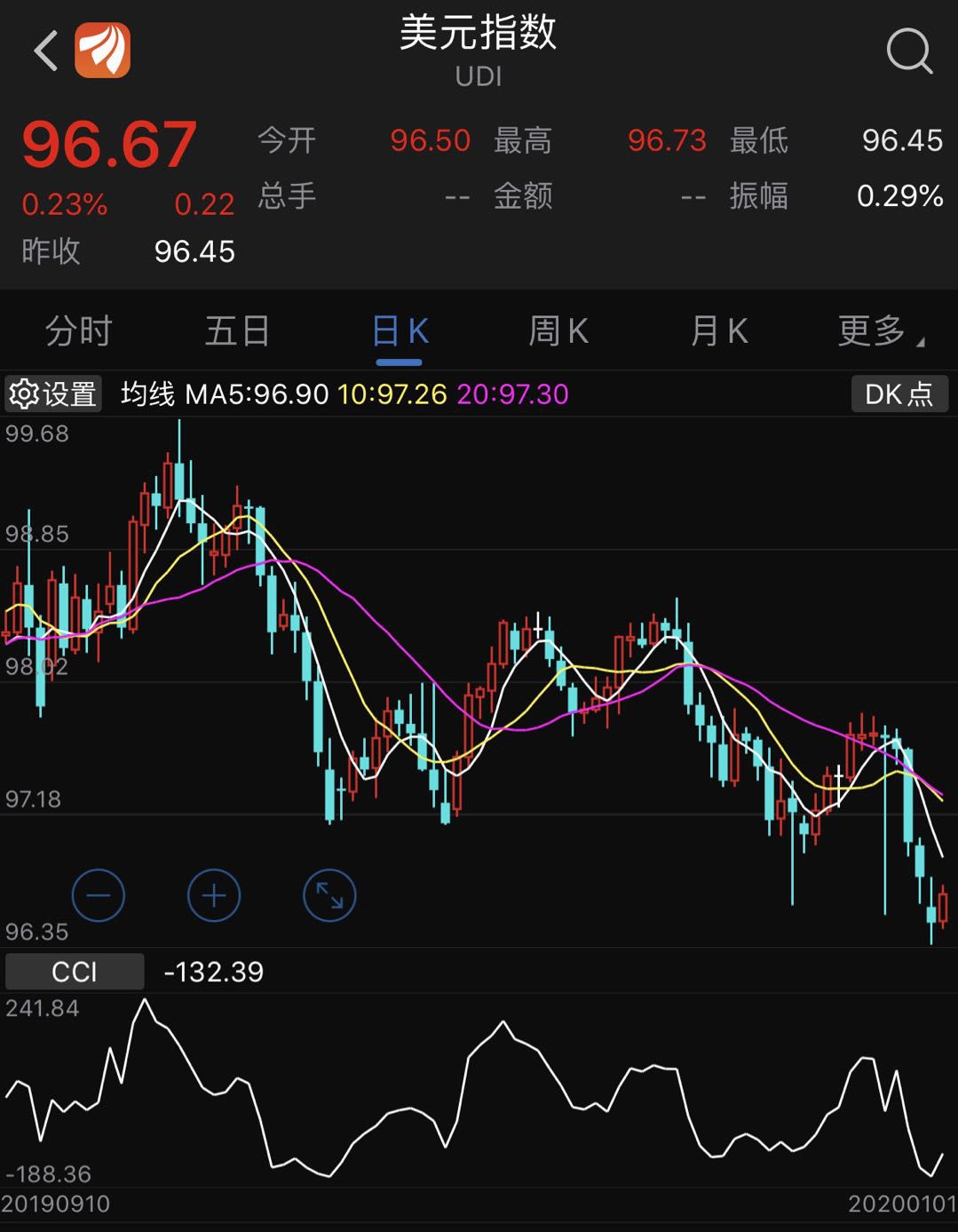
Task: Tap the orange app logo icon
Action: 103,51
